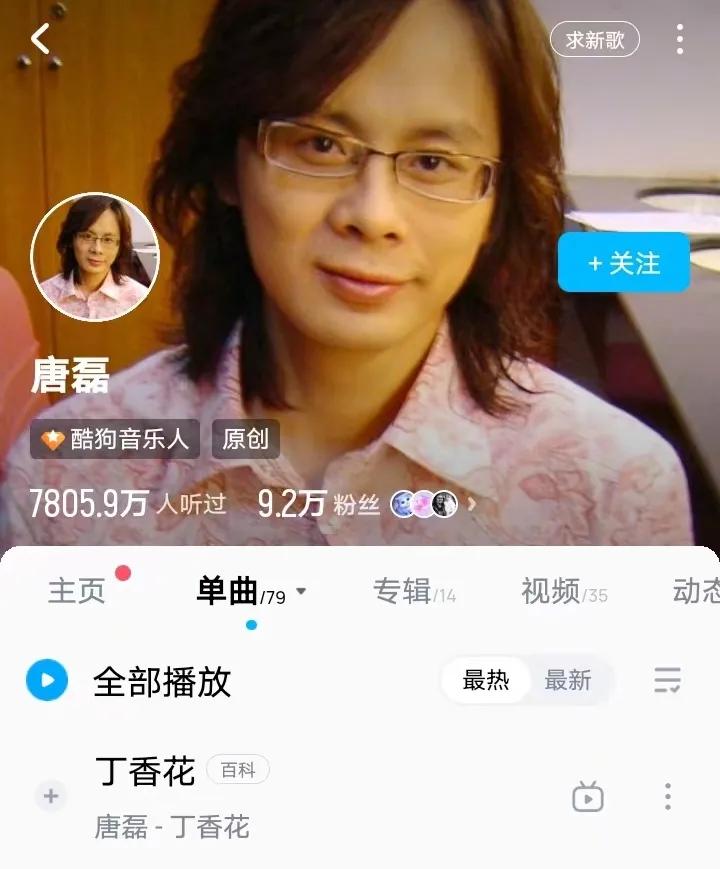720x869 pixels.
Task: Open the 百科 encyclopedia link for 丁香花
Action: click(237, 769)
